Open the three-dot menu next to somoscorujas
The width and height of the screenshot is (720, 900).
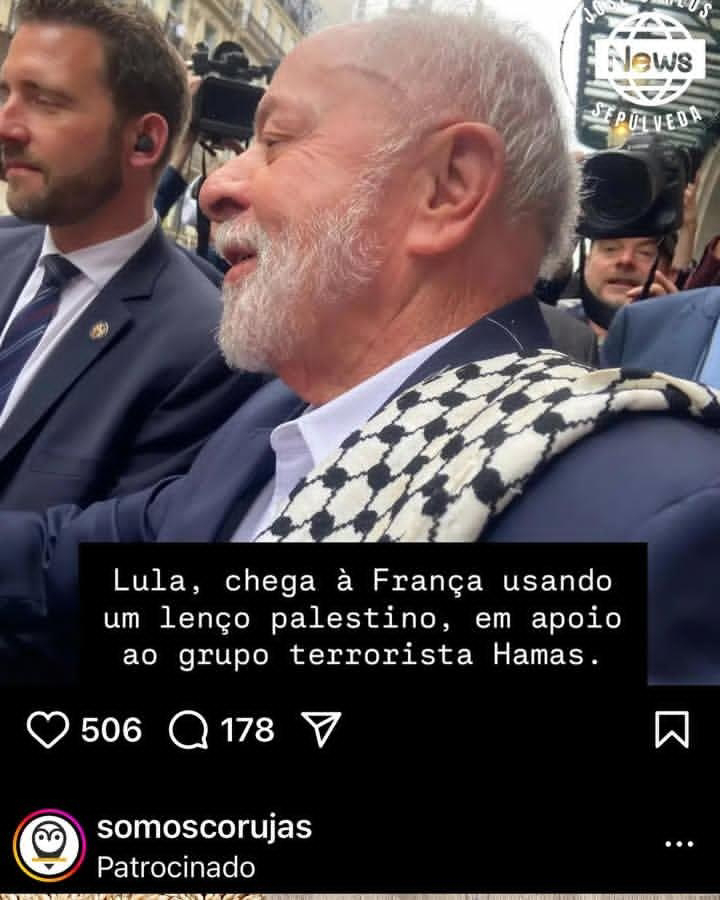point(679,844)
